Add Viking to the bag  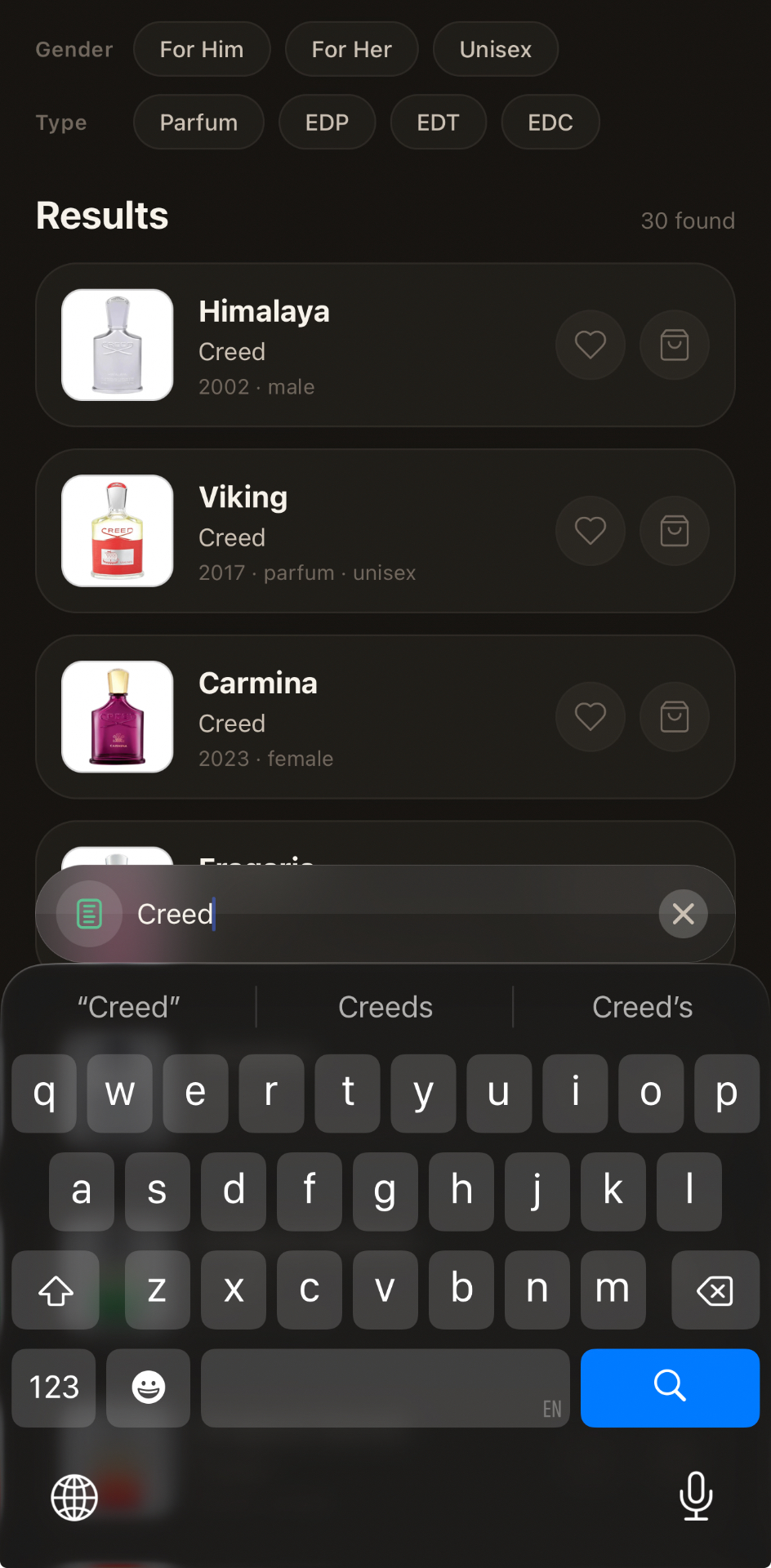(x=675, y=531)
